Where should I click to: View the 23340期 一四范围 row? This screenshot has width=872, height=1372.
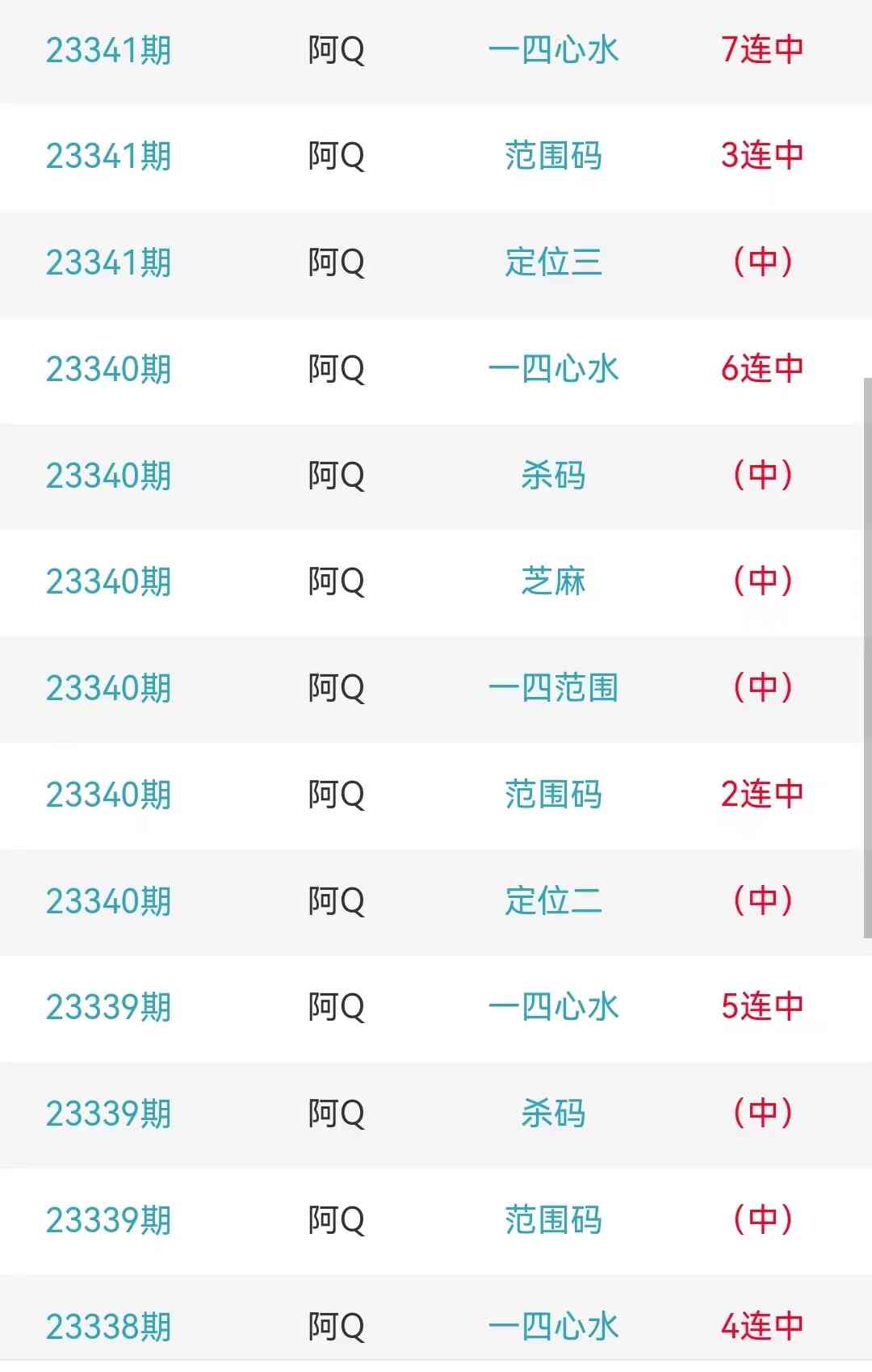click(553, 688)
